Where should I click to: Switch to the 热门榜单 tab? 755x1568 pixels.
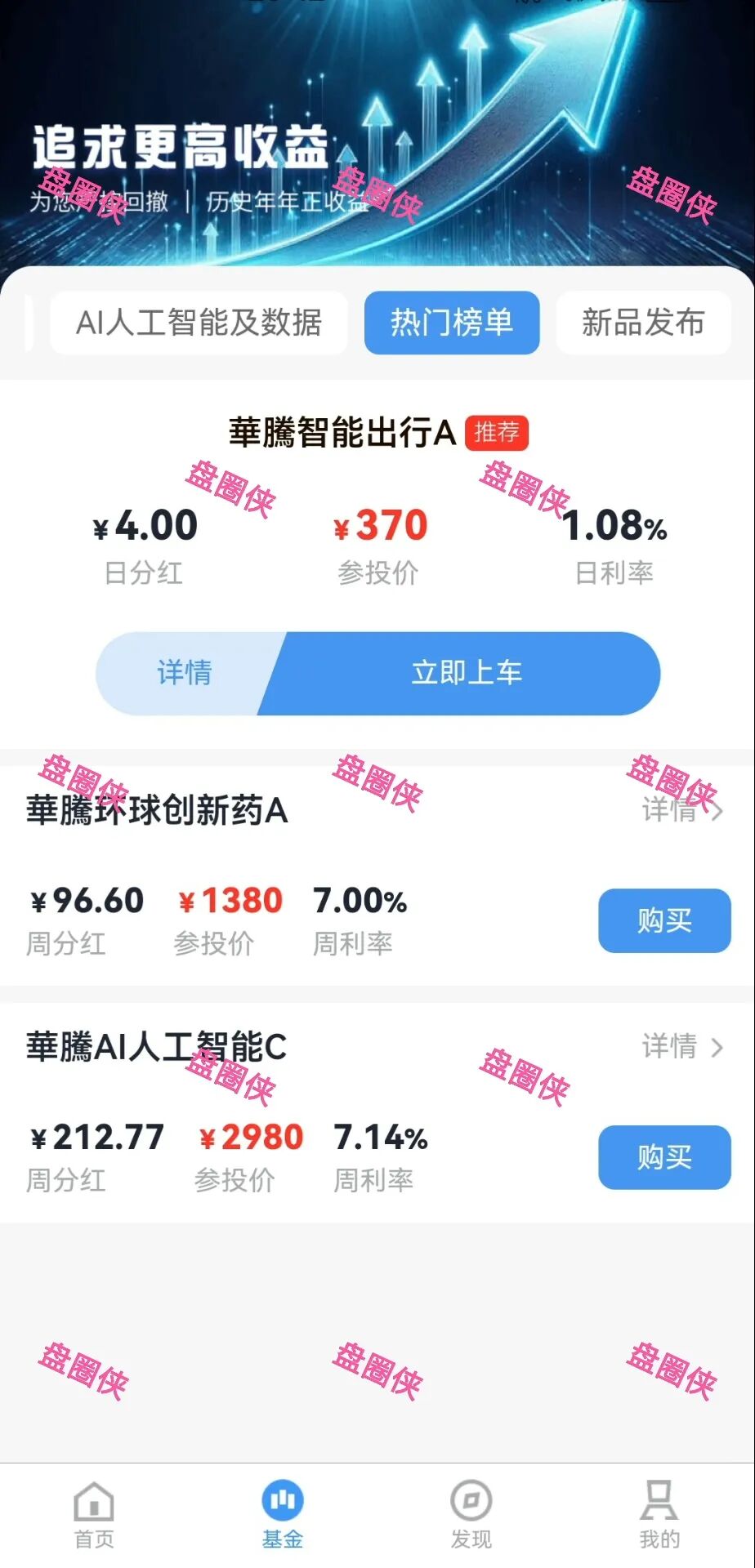452,323
